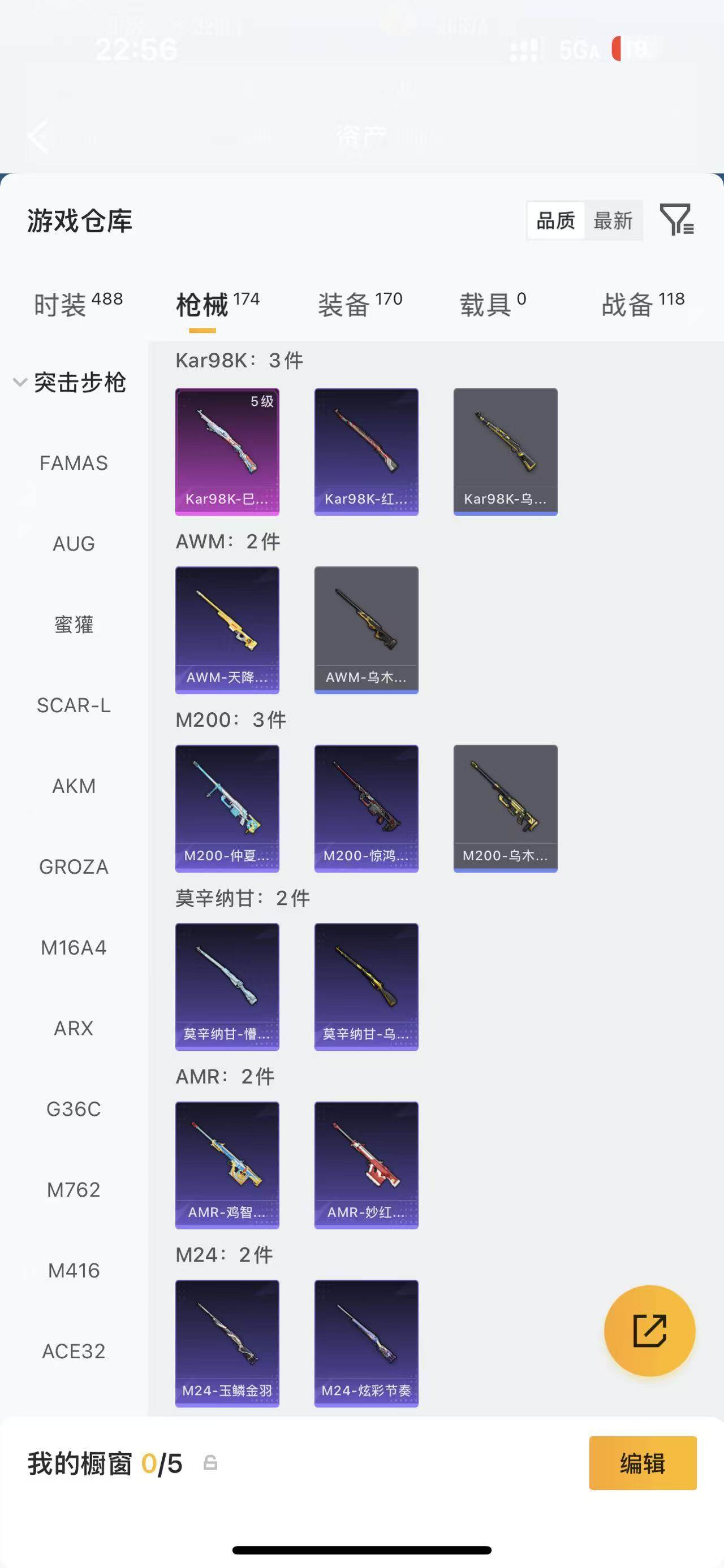Image resolution: width=724 pixels, height=1568 pixels.
Task: Select AKM in the weapon list
Action: tap(74, 786)
